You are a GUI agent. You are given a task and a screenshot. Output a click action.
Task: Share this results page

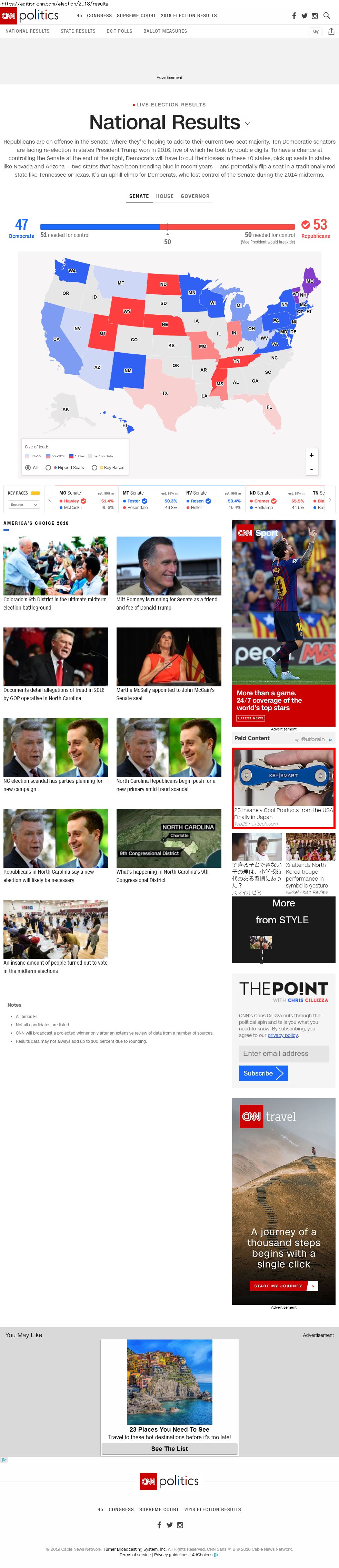pyautogui.click(x=331, y=31)
